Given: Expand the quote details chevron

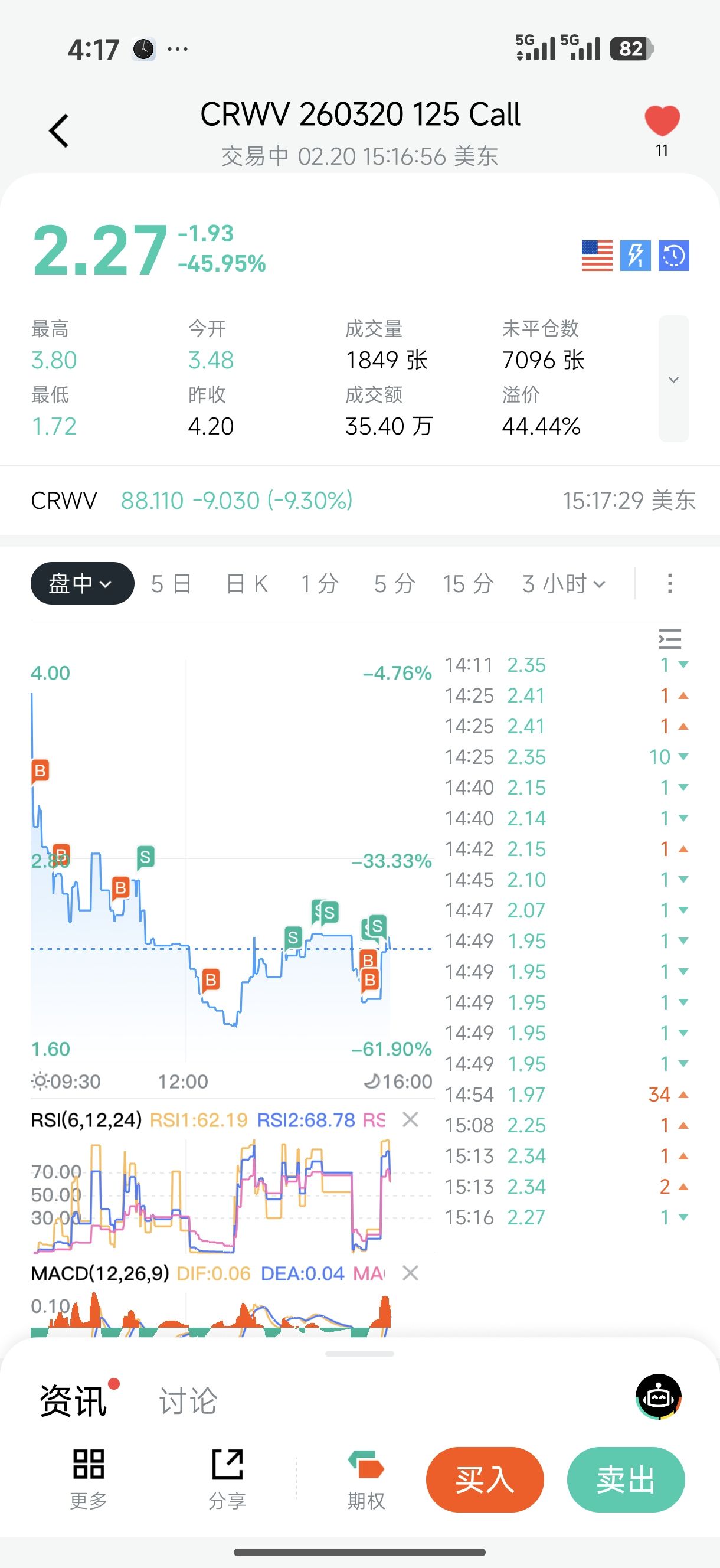Looking at the screenshot, I should pos(673,379).
